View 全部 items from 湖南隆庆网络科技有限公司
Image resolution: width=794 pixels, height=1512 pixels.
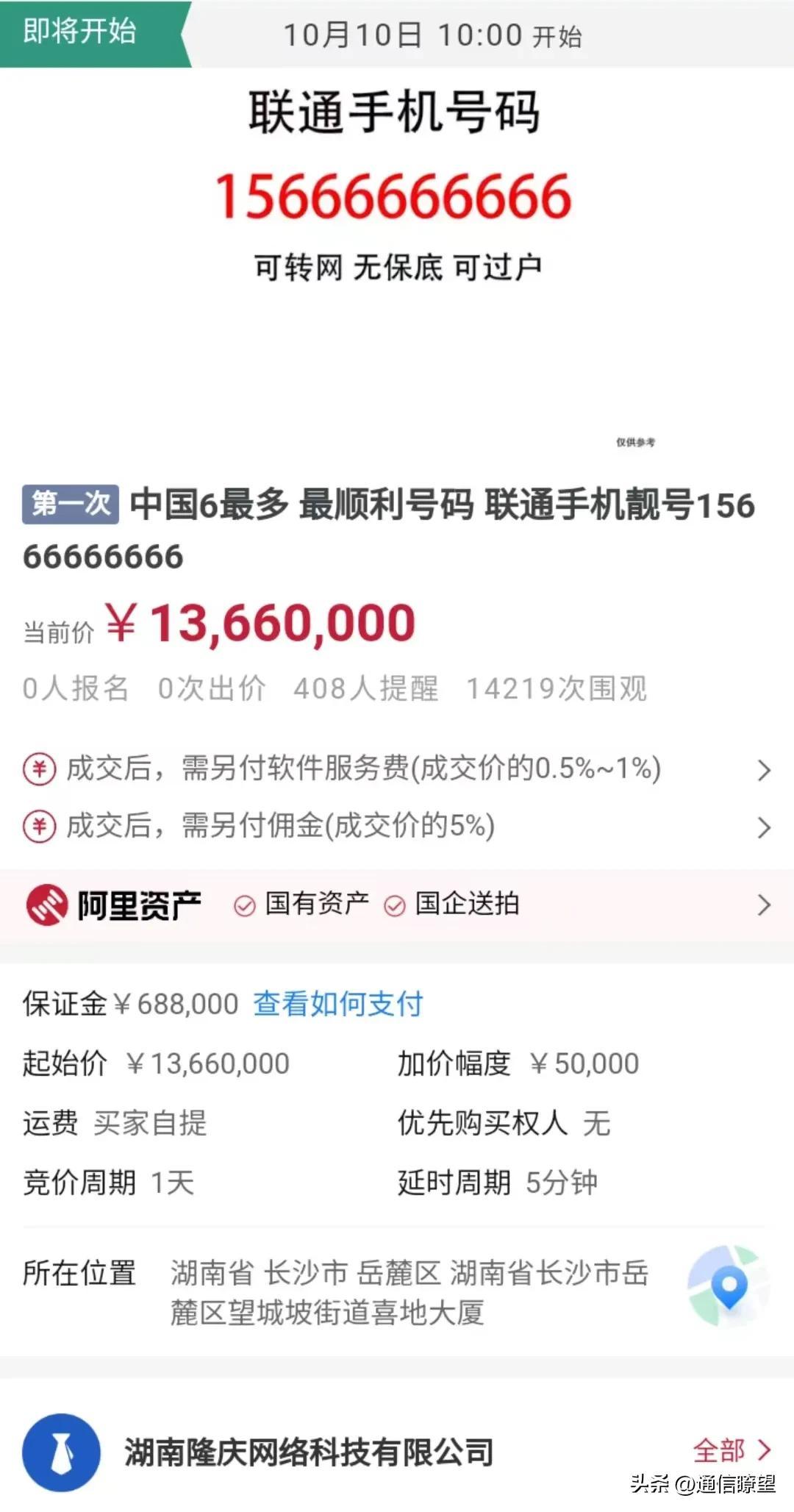pos(732,1451)
